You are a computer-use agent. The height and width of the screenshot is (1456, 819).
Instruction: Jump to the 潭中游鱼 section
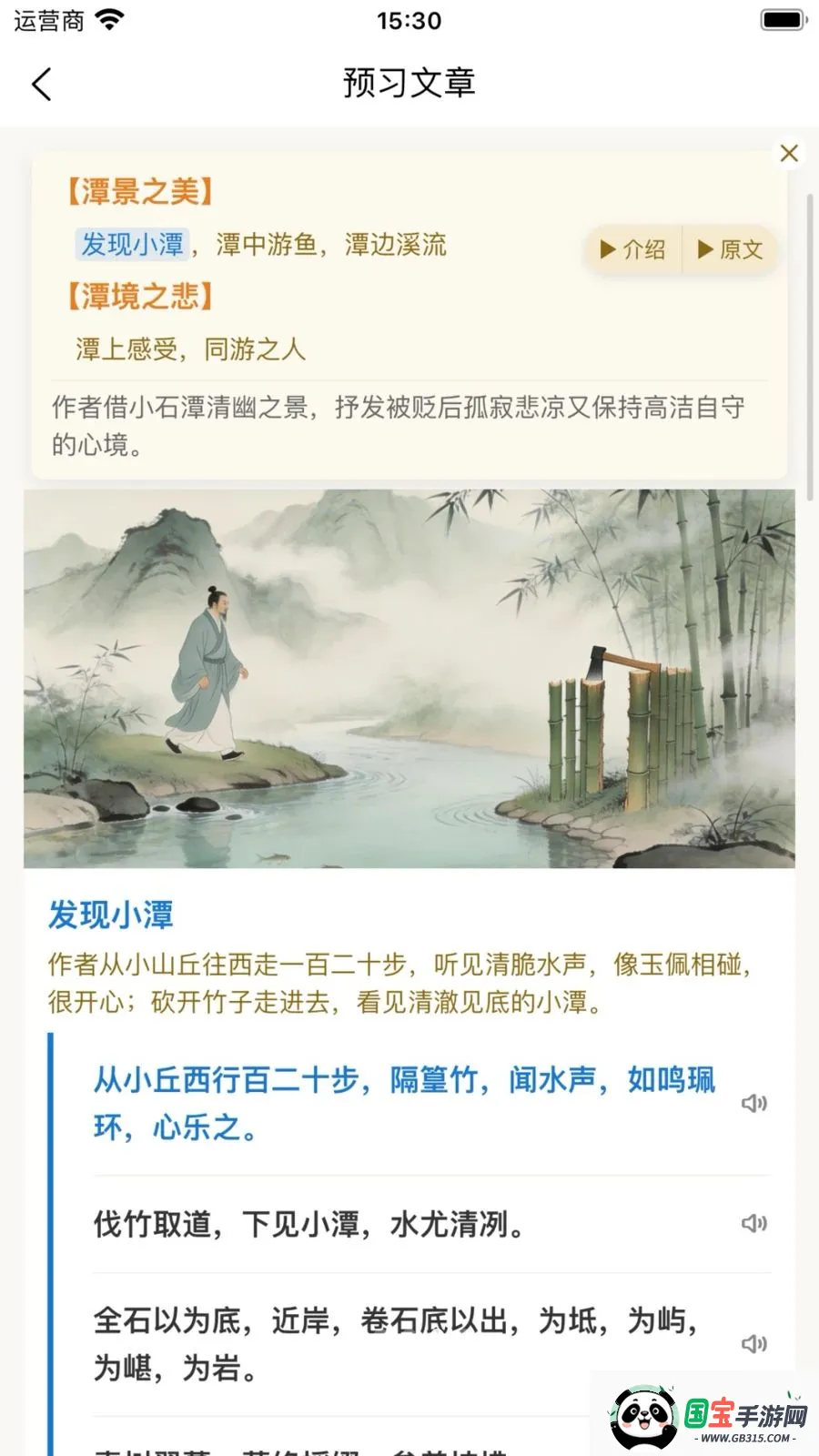pos(267,244)
